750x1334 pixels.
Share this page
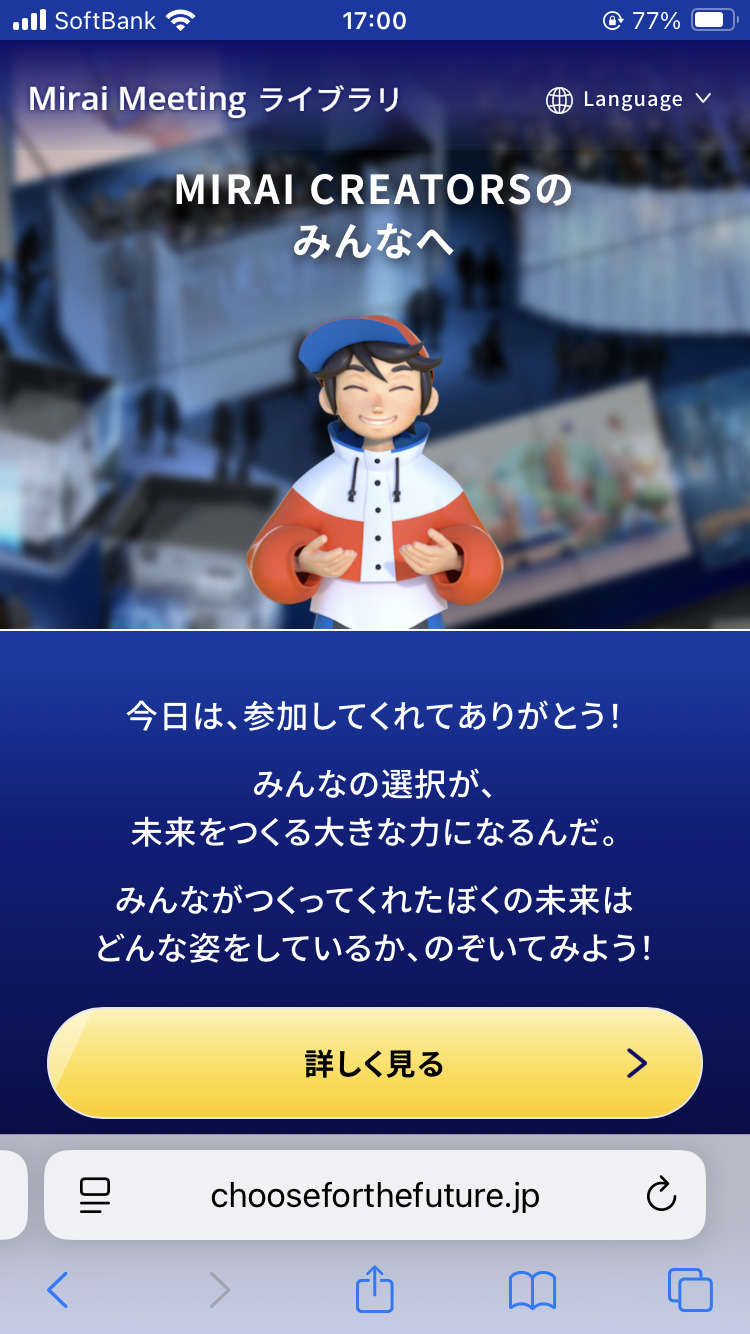(x=375, y=1289)
